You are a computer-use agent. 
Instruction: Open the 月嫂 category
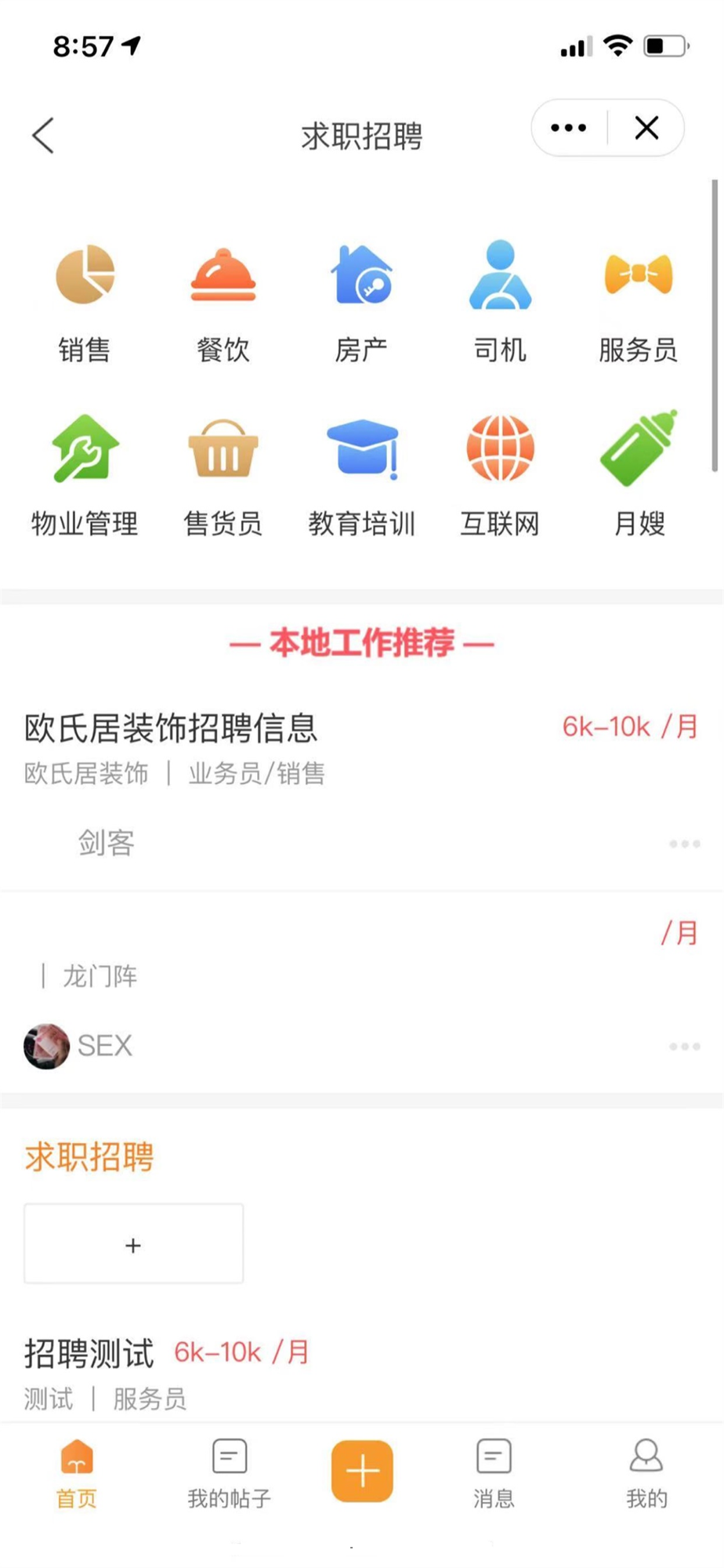(639, 475)
